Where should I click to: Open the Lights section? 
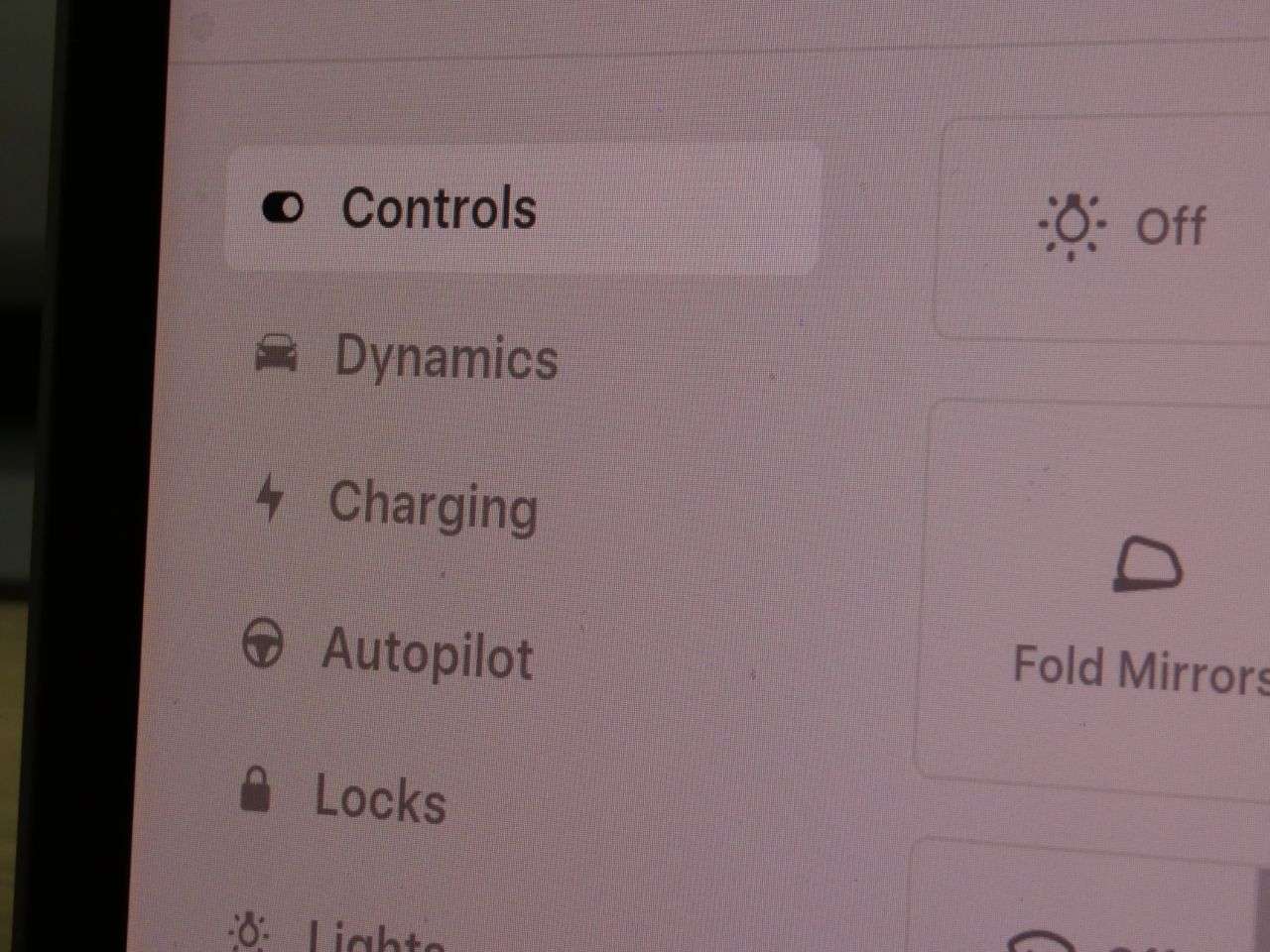tap(372, 936)
